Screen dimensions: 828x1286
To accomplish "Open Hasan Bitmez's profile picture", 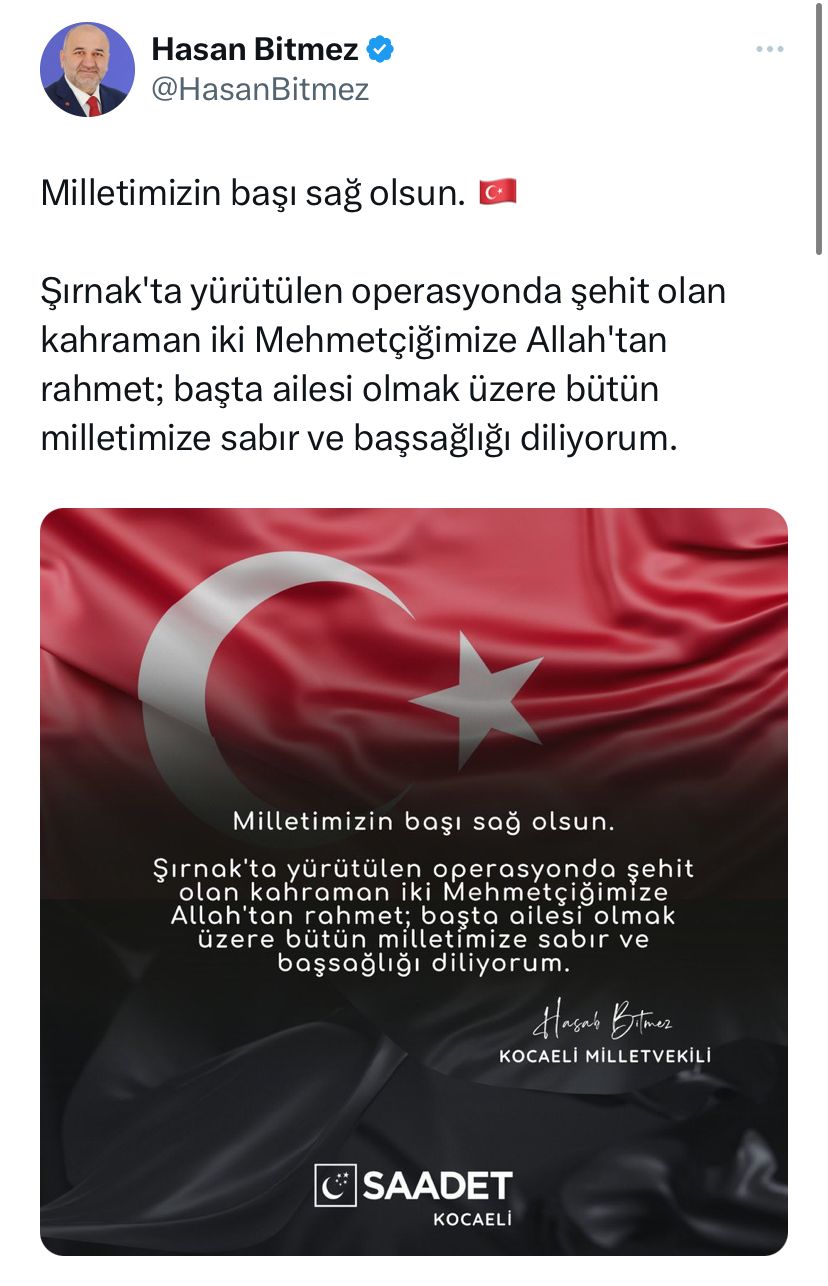I will [x=87, y=69].
